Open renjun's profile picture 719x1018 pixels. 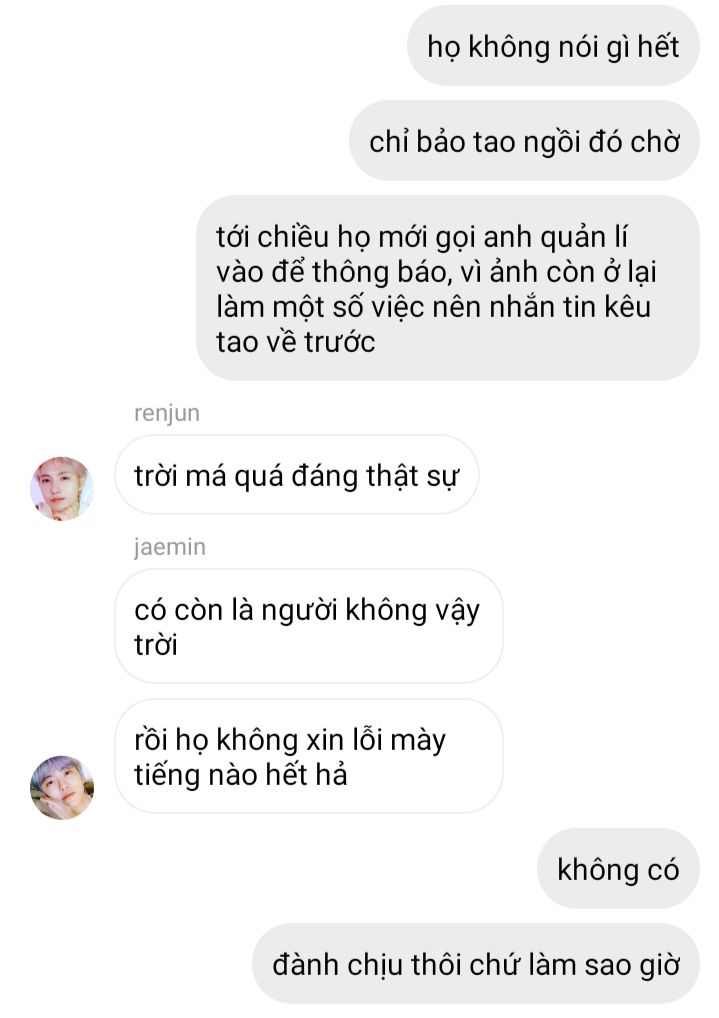(62, 488)
